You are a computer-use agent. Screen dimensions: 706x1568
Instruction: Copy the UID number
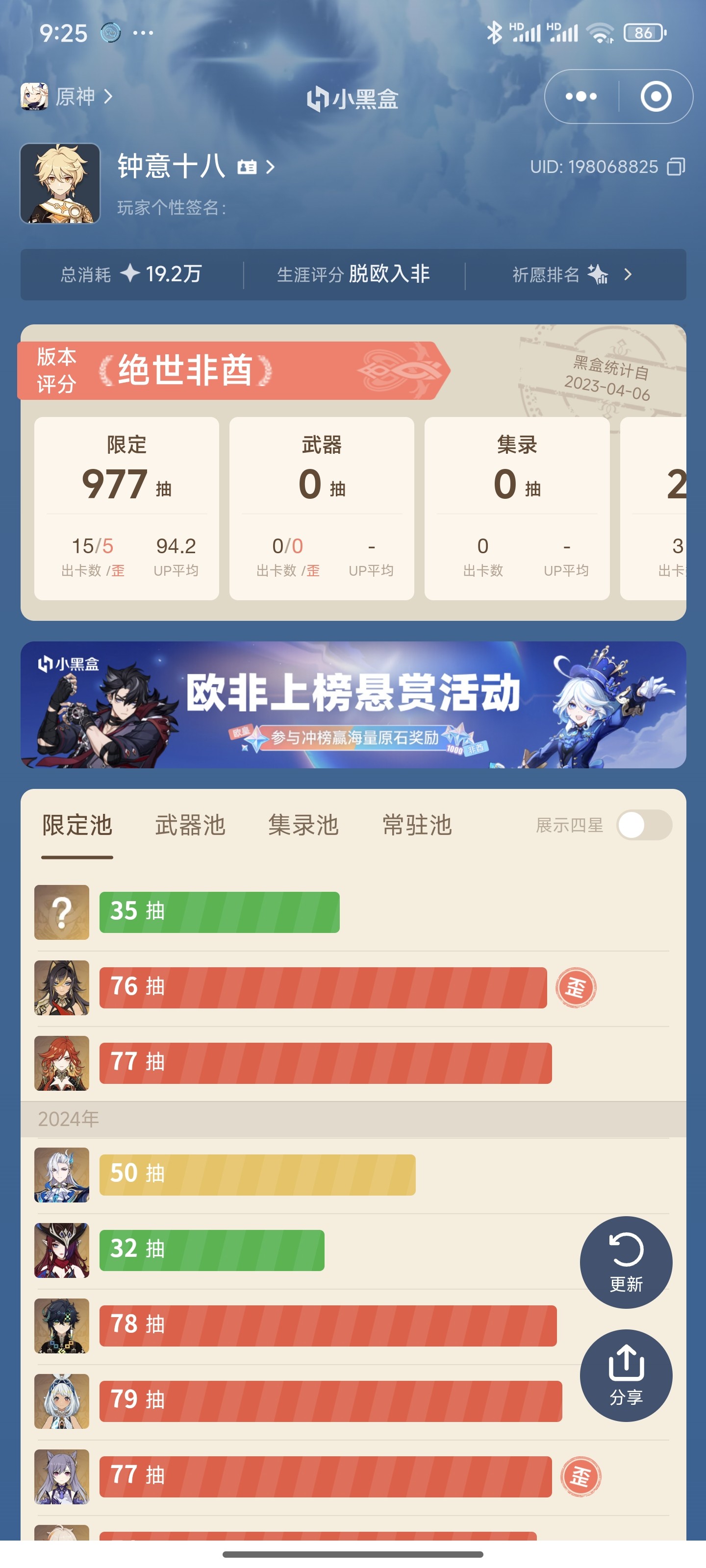click(676, 166)
